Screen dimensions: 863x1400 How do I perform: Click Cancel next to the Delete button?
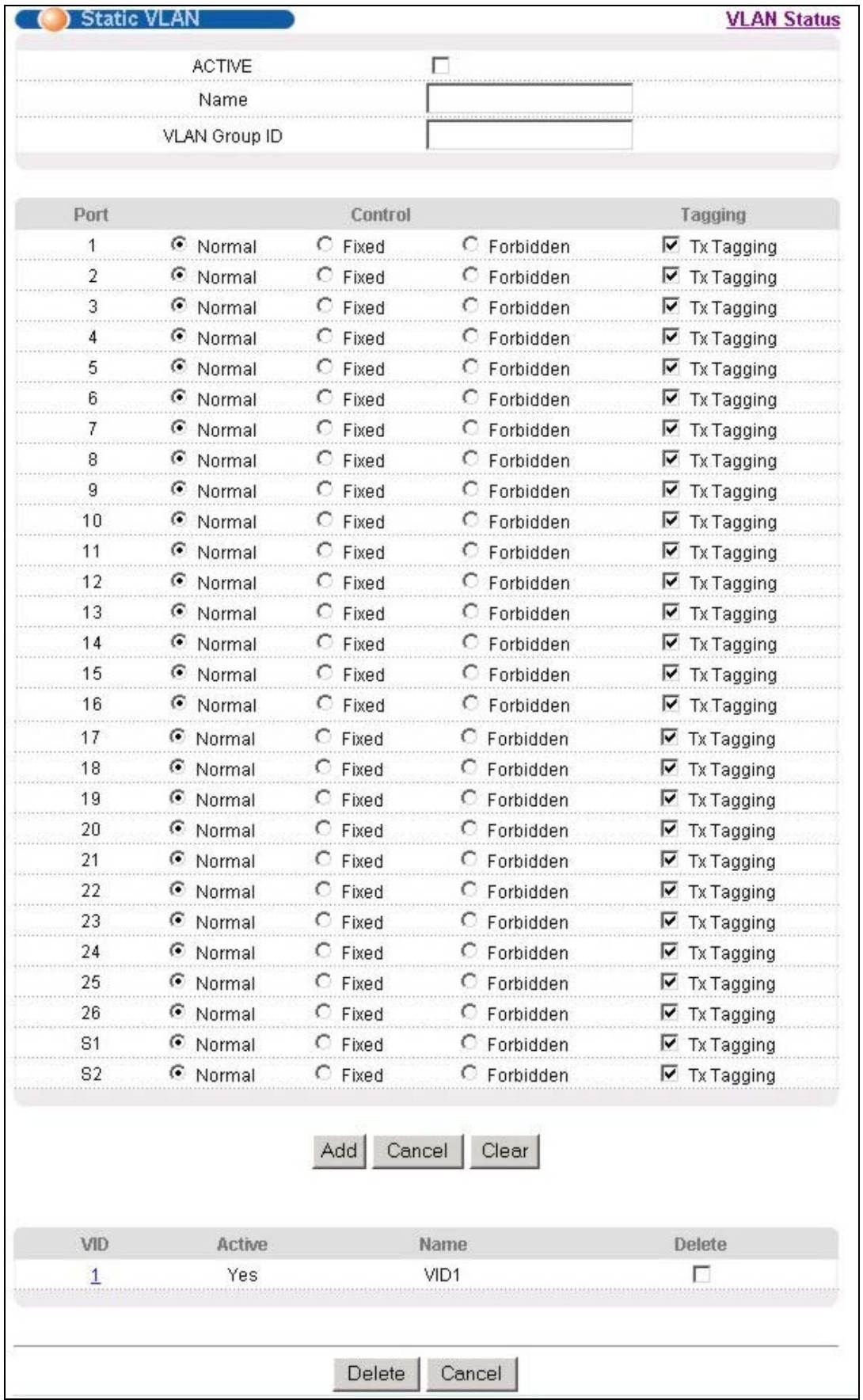click(x=472, y=1373)
